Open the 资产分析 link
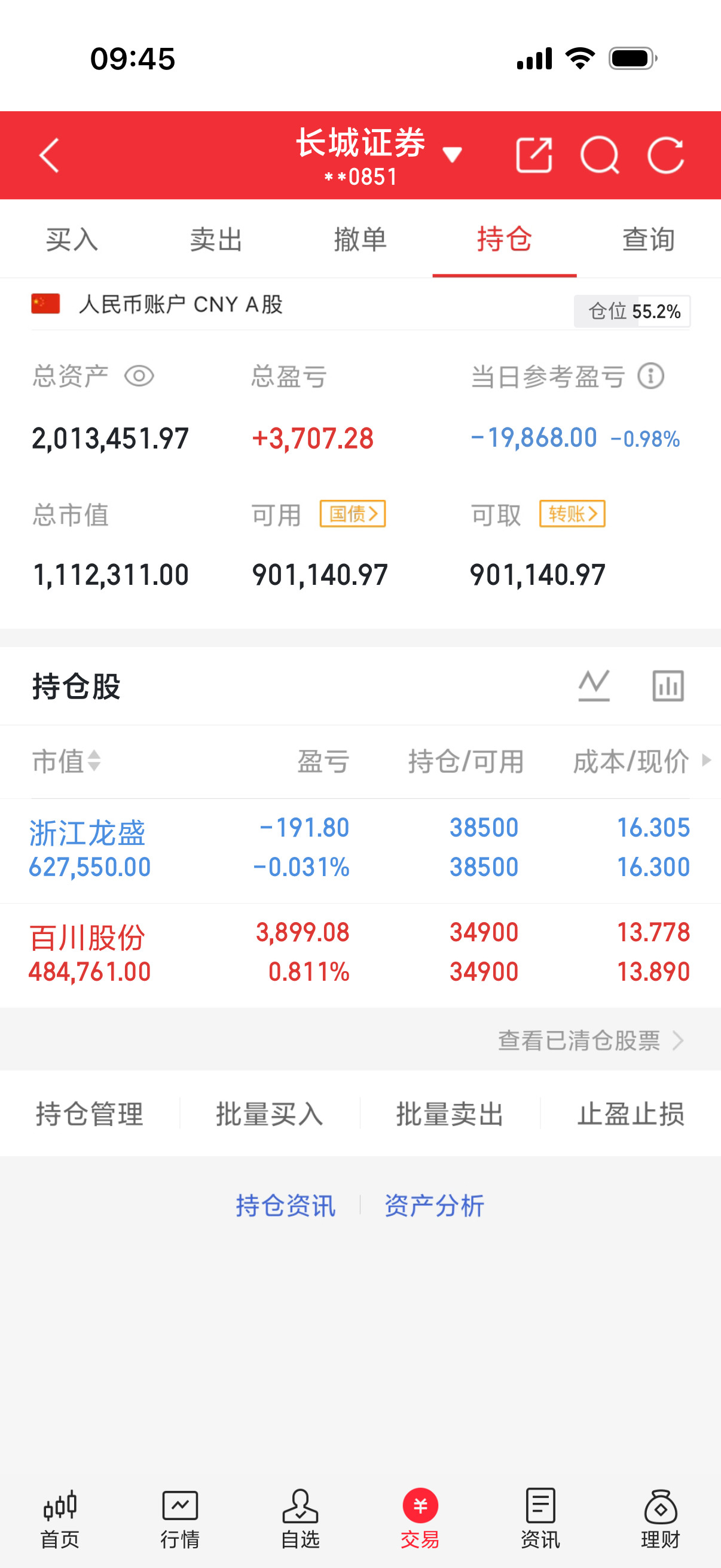This screenshot has width=721, height=1568. pos(434,1204)
